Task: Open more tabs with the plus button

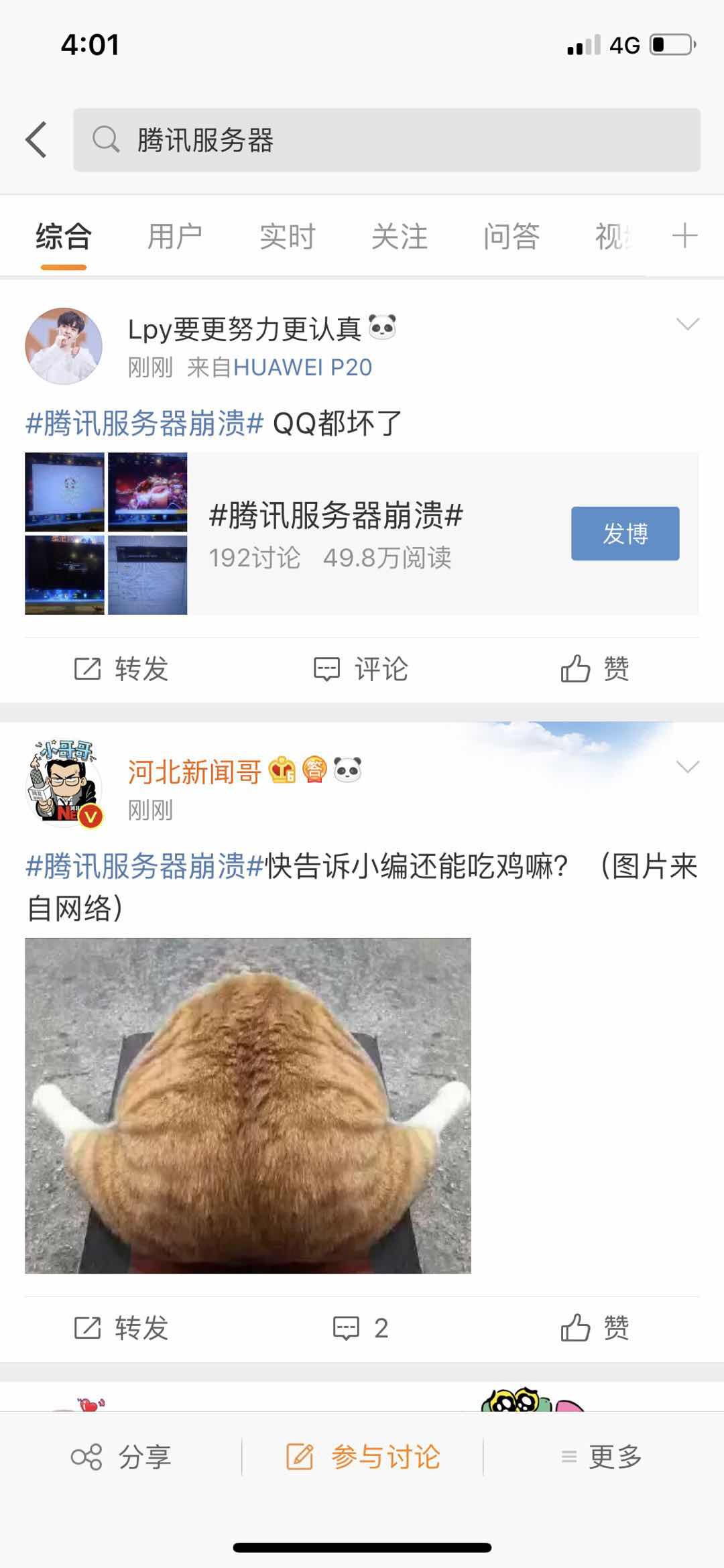Action: (x=685, y=236)
